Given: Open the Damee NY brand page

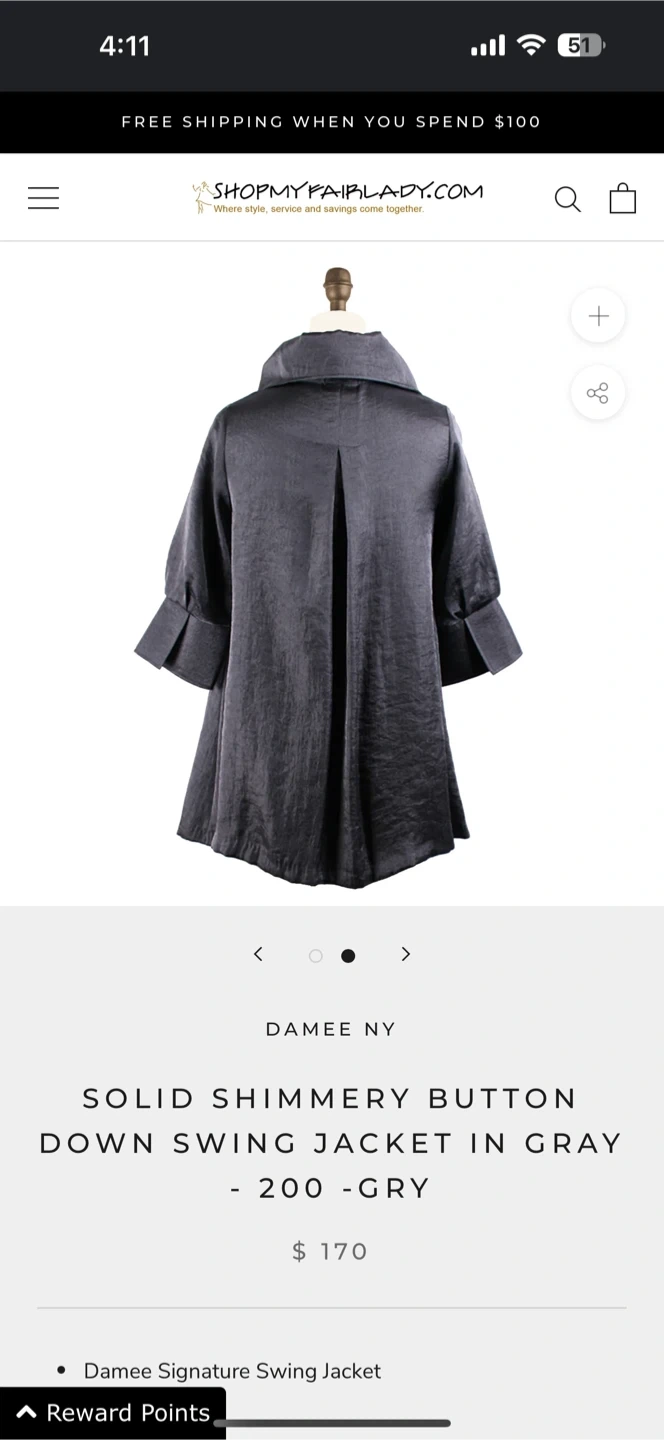Looking at the screenshot, I should 331,1029.
